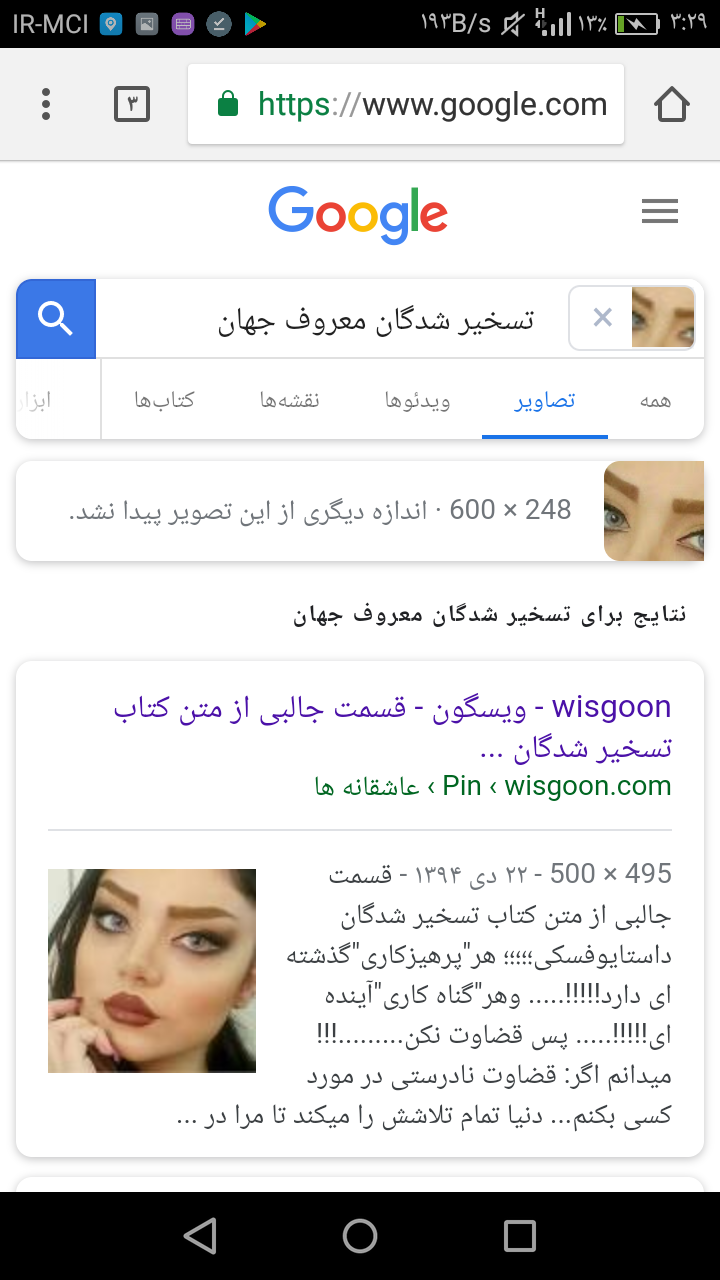The width and height of the screenshot is (720, 1280).
Task: Open the browser tab switcher
Action: 132,104
